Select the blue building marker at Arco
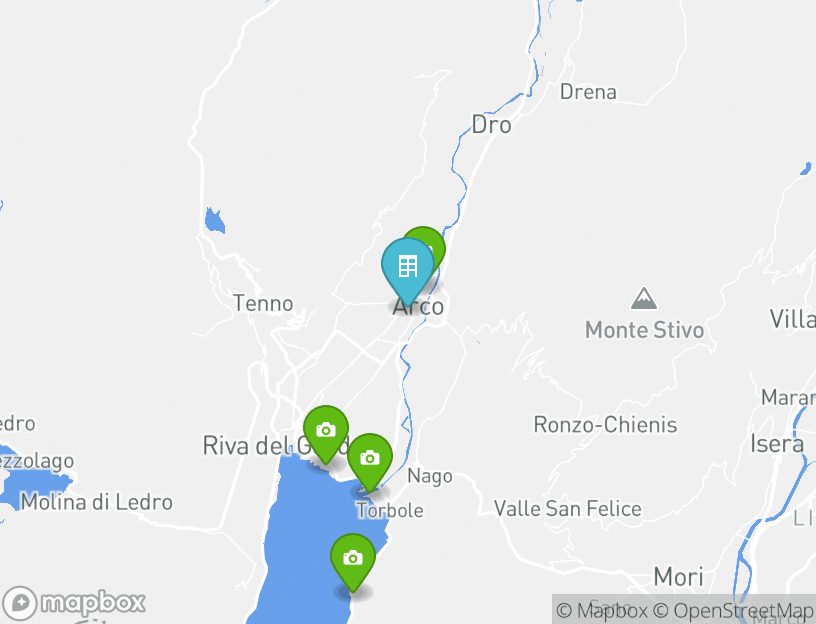 point(407,268)
